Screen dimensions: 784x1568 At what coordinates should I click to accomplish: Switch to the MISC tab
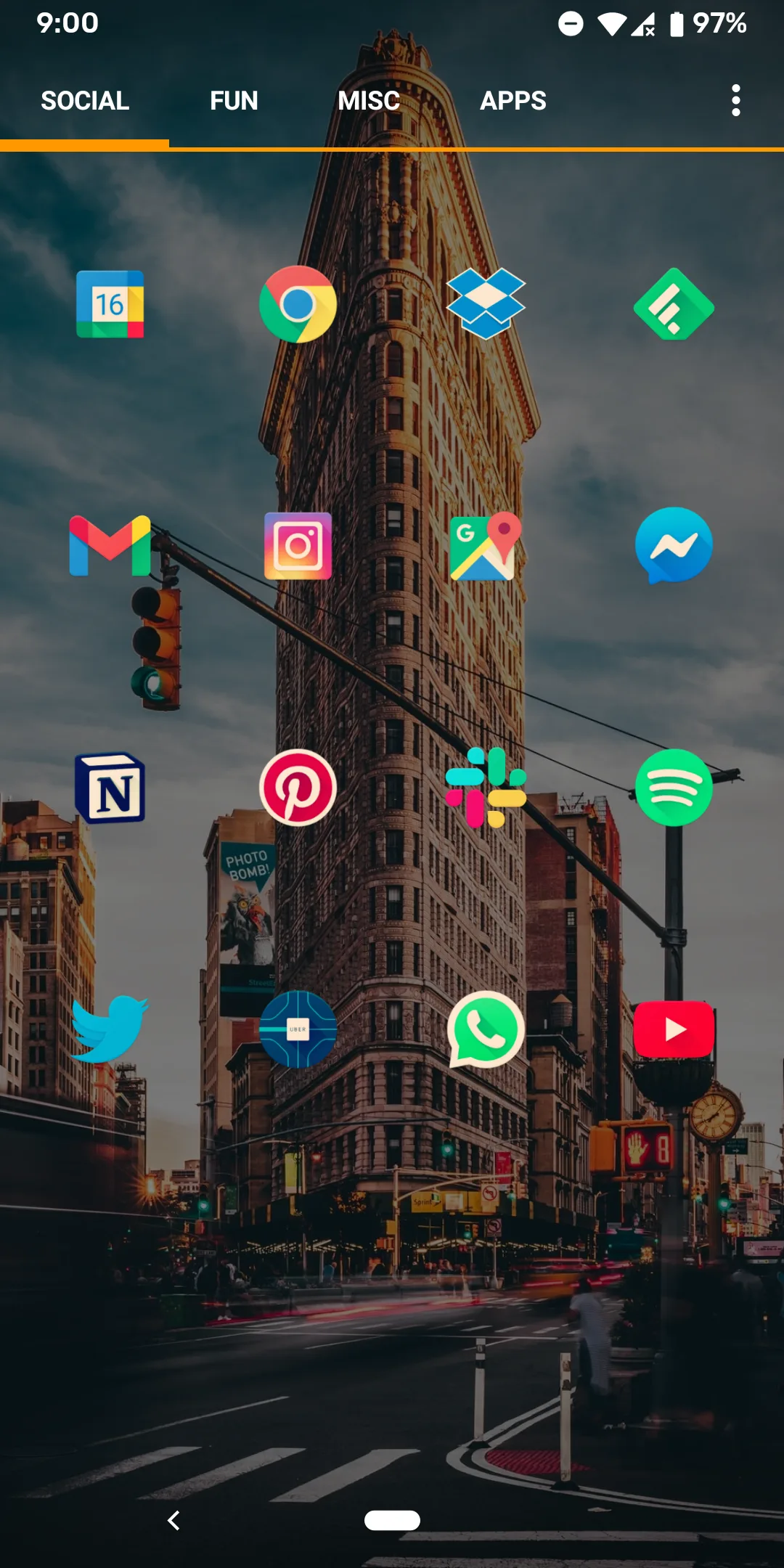coord(369,101)
